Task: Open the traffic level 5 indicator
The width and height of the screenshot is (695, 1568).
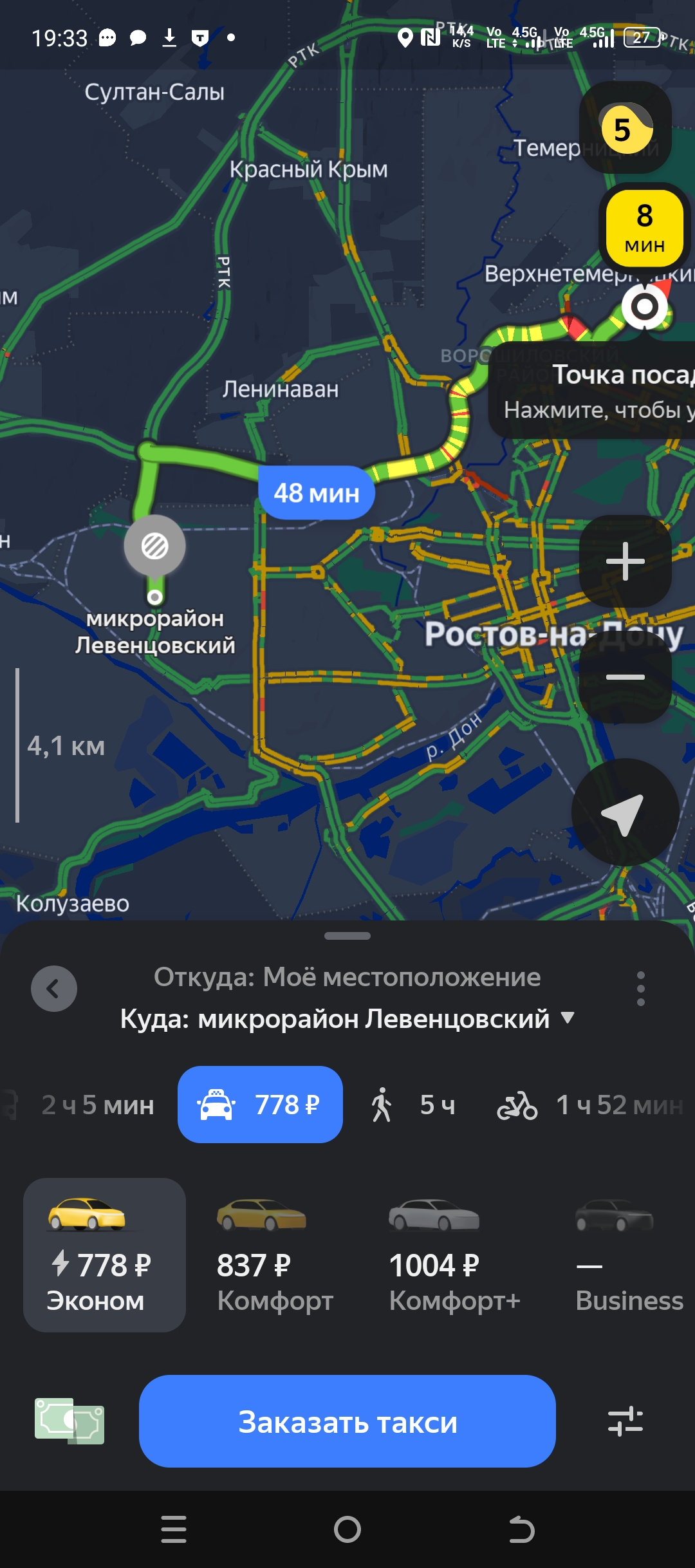Action: click(625, 128)
